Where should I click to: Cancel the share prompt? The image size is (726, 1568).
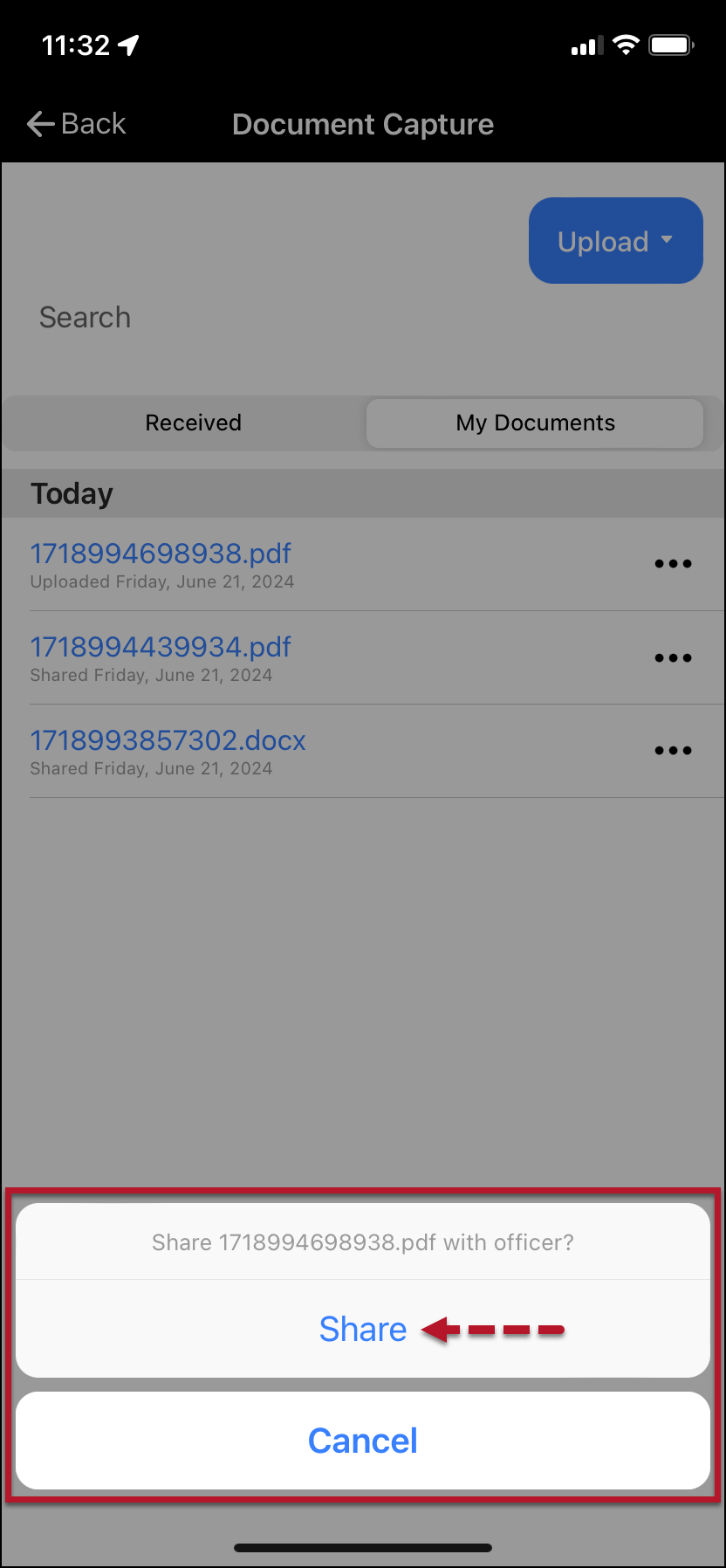point(363,1441)
